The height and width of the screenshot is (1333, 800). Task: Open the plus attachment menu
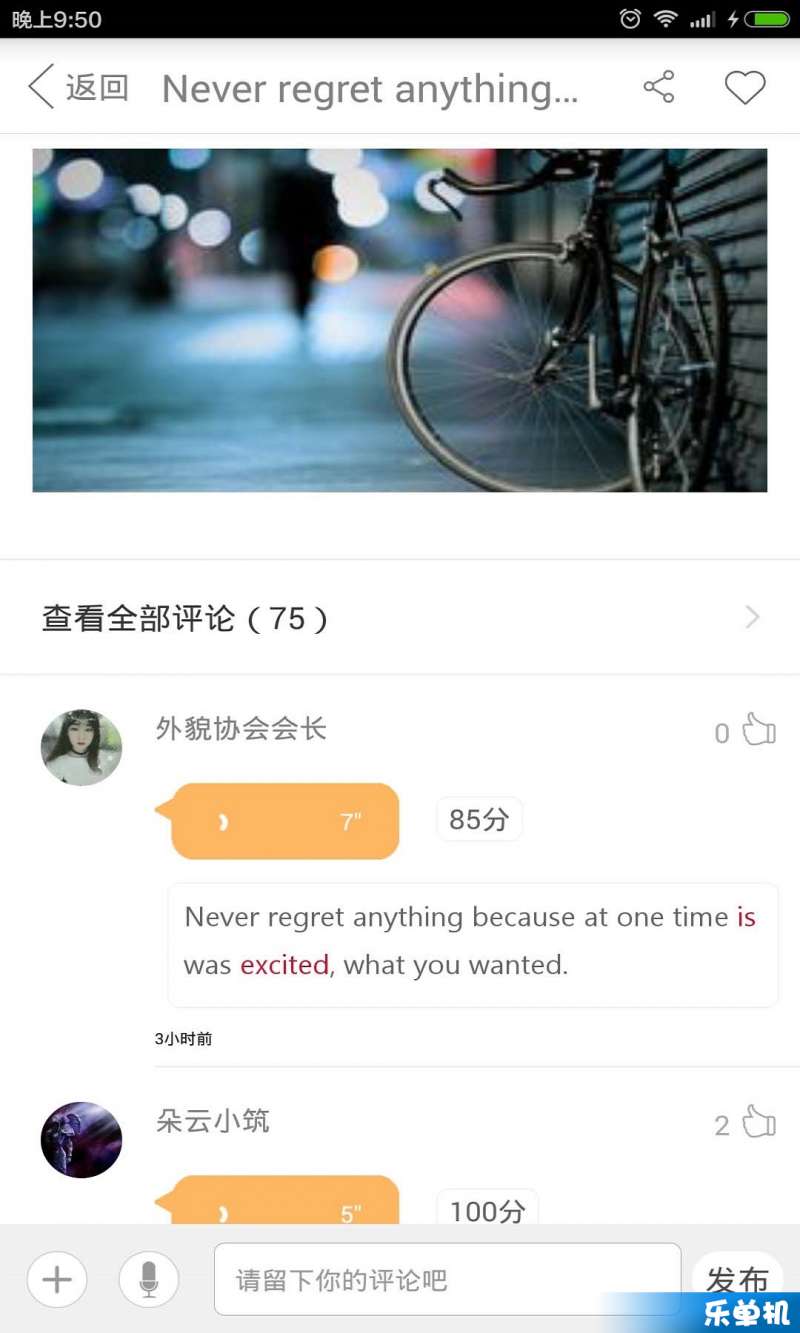57,1279
